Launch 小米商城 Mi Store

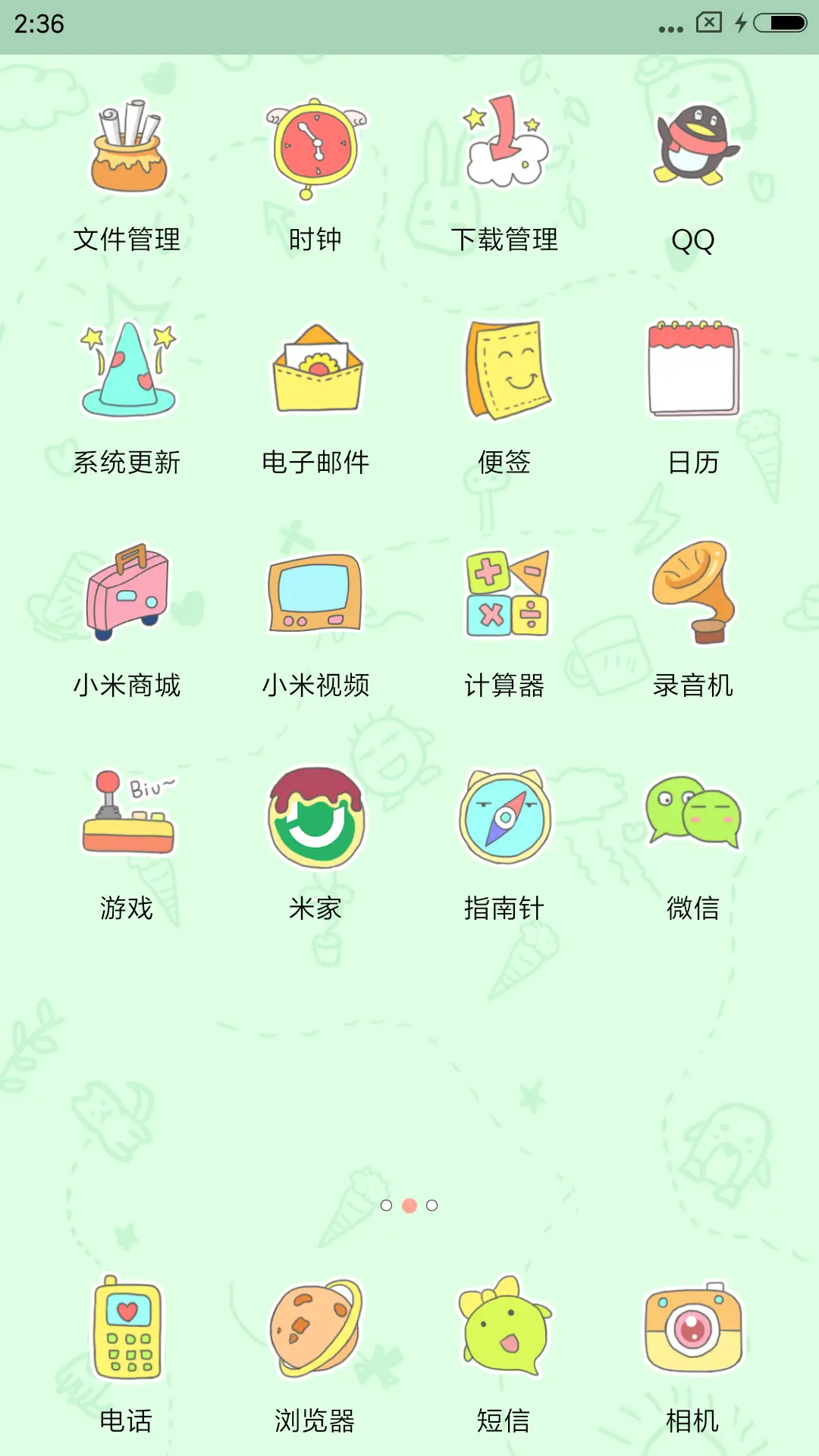(125, 595)
